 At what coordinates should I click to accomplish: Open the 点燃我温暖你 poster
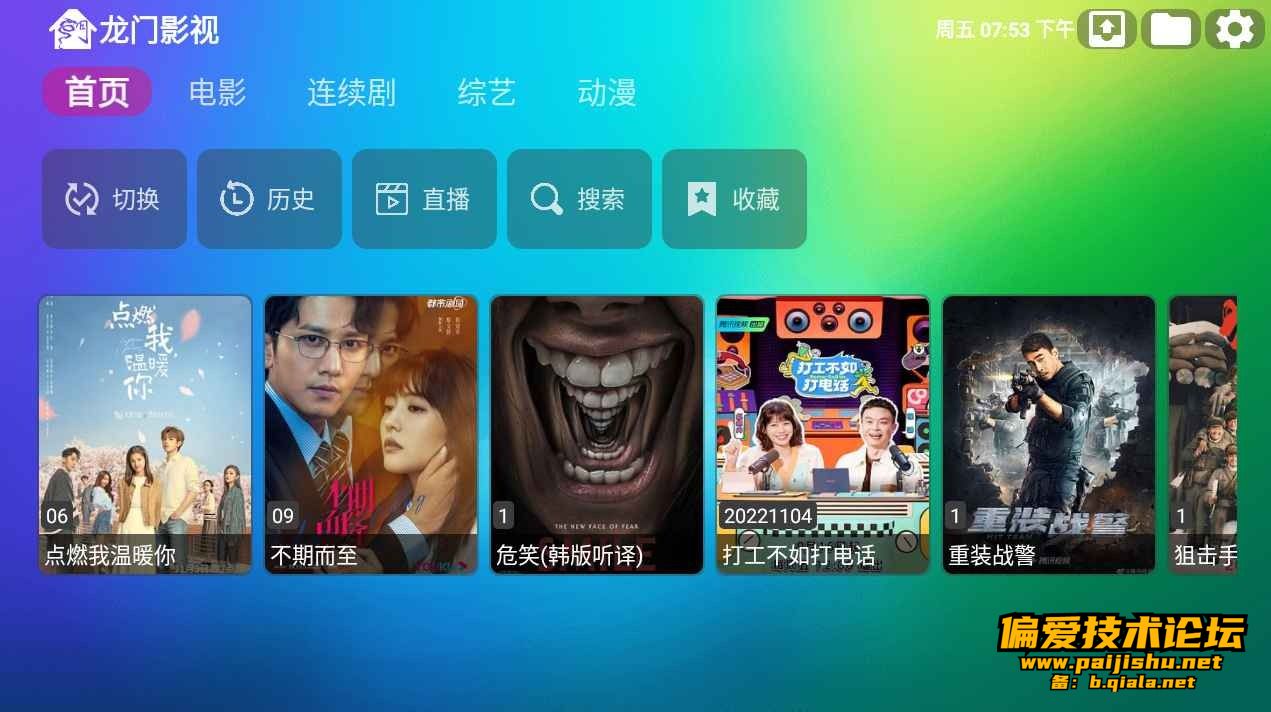pyautogui.click(x=145, y=435)
